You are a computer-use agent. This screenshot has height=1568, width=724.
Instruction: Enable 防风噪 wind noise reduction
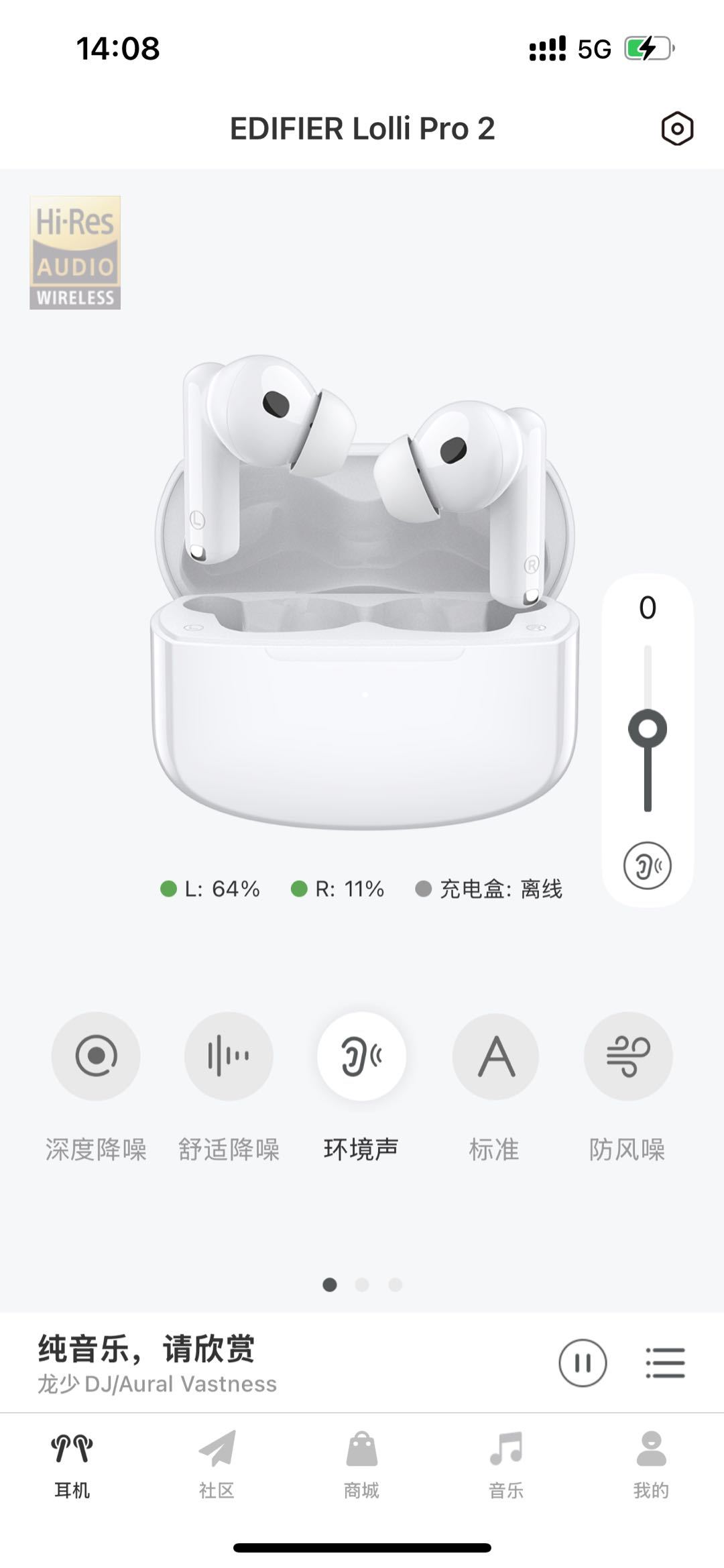pyautogui.click(x=628, y=1056)
